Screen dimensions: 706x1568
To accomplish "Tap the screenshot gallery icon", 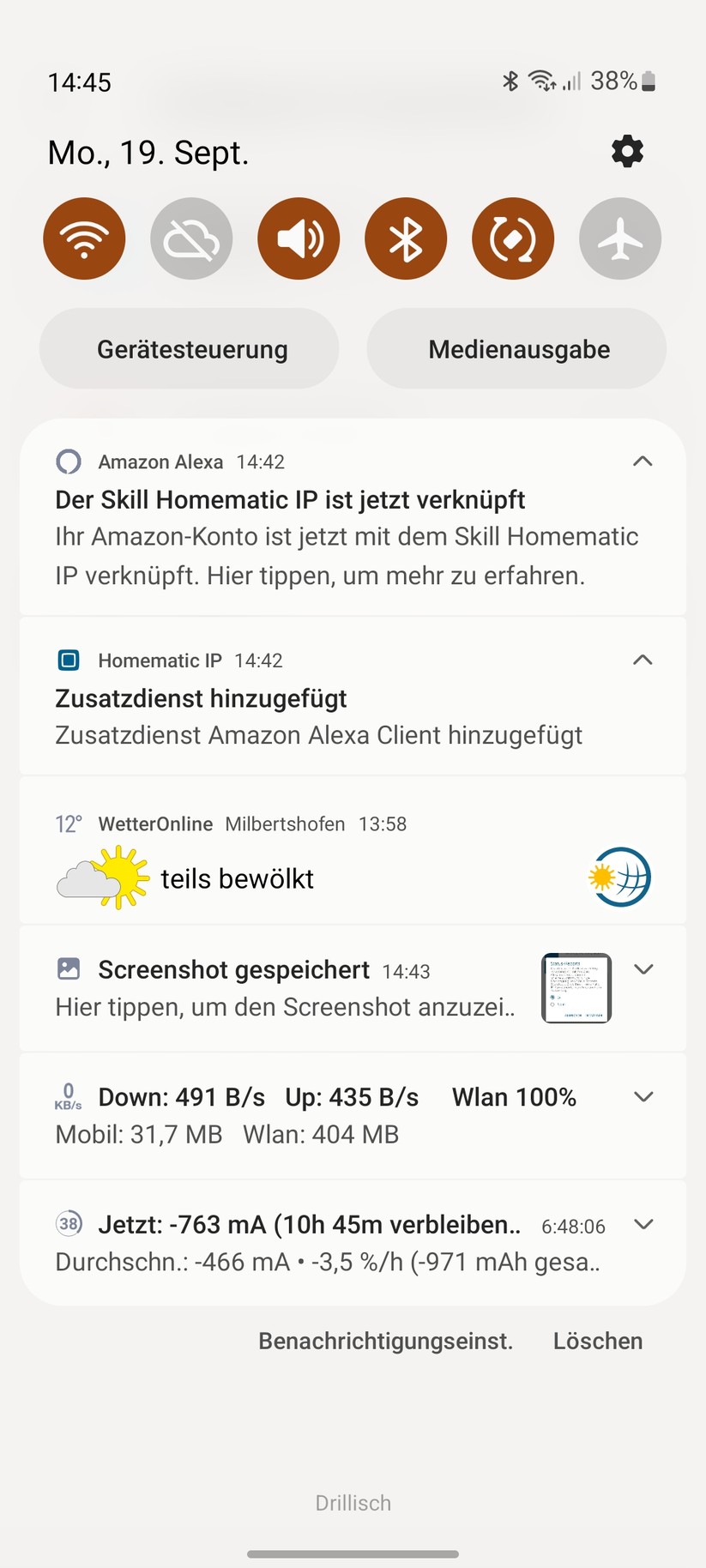I will click(x=69, y=969).
